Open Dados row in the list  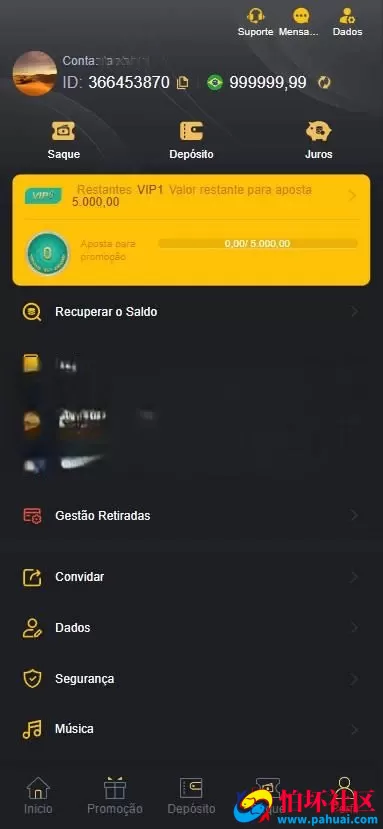pyautogui.click(x=191, y=628)
